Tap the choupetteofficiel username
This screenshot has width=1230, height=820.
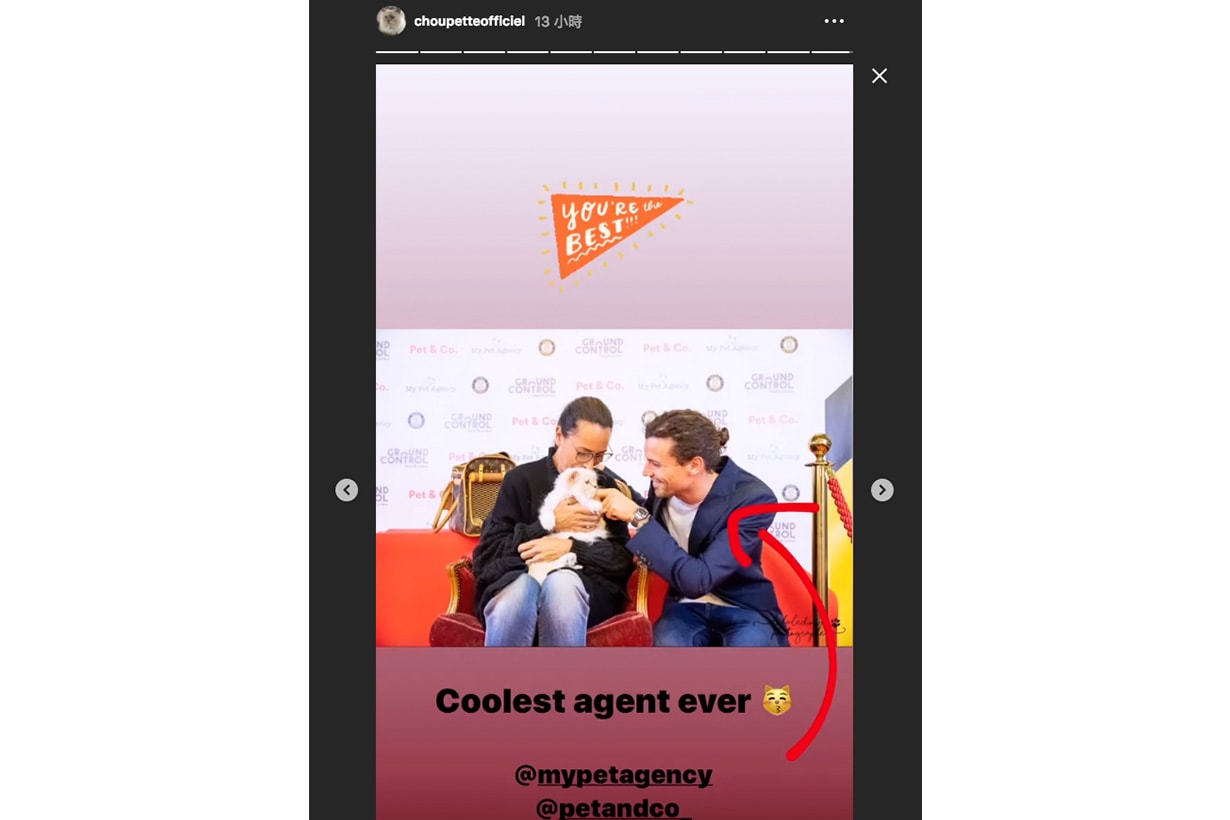(x=469, y=21)
